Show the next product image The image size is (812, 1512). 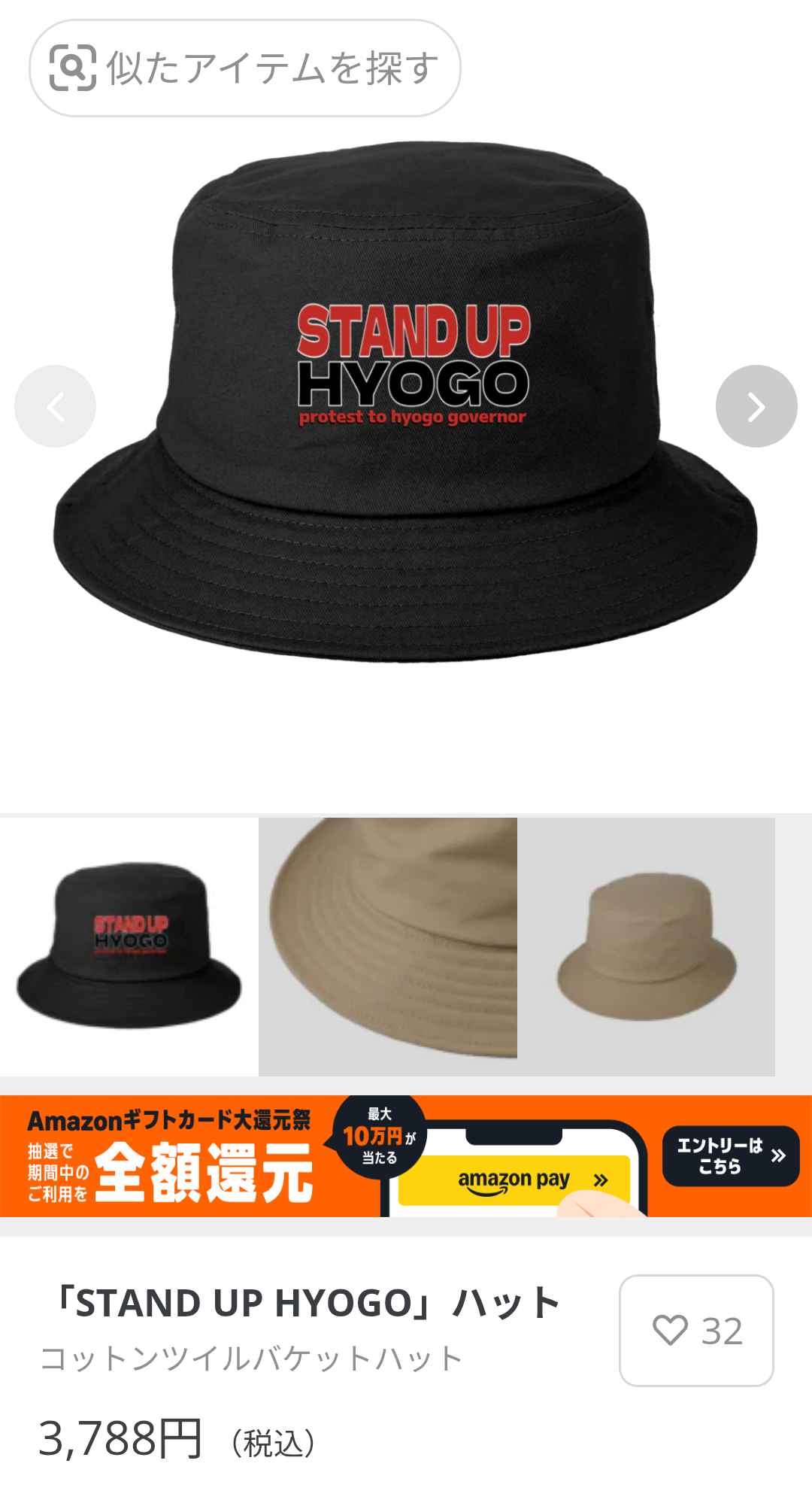point(756,406)
